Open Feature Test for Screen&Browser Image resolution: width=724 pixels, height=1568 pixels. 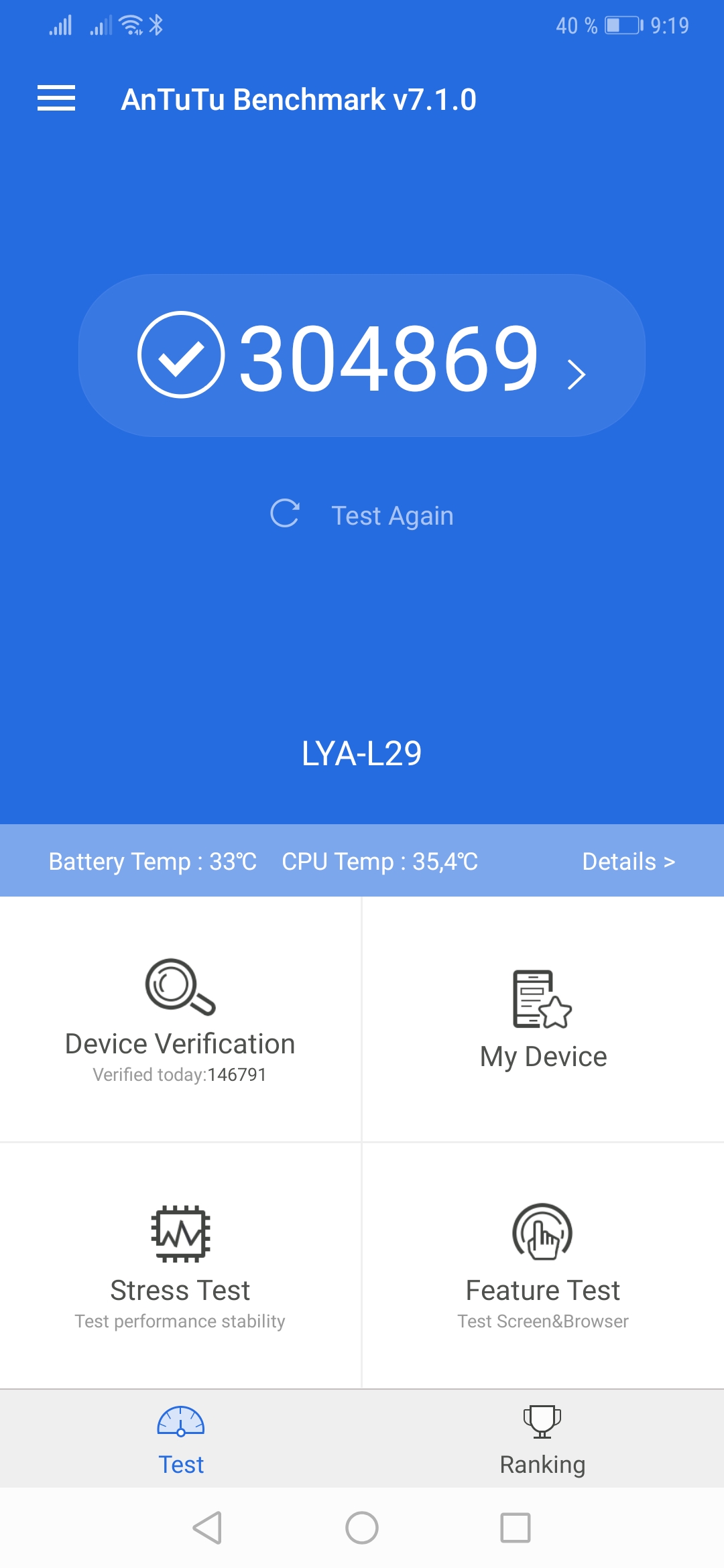tap(543, 1266)
